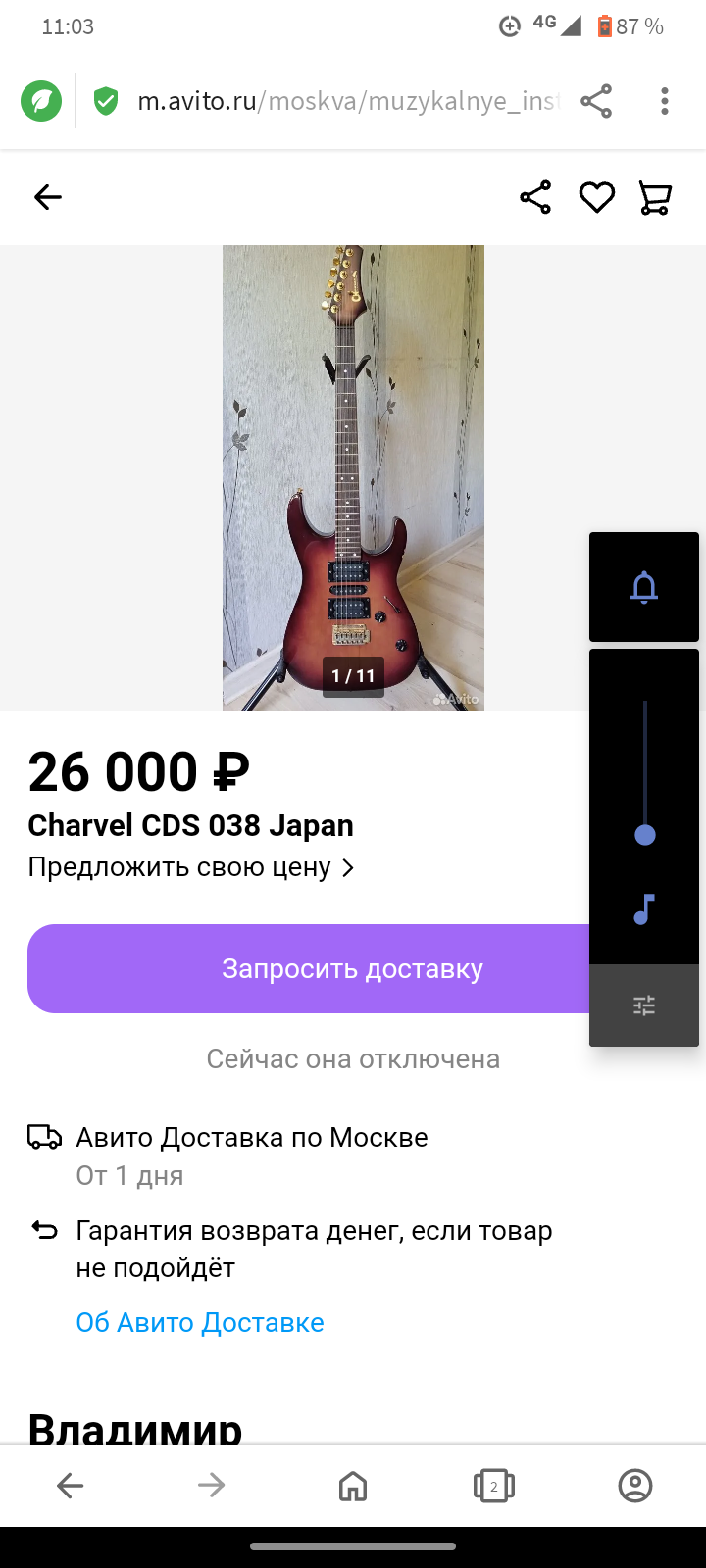Share the page from browser toolbar
The height and width of the screenshot is (1568, 706).
[x=596, y=101]
